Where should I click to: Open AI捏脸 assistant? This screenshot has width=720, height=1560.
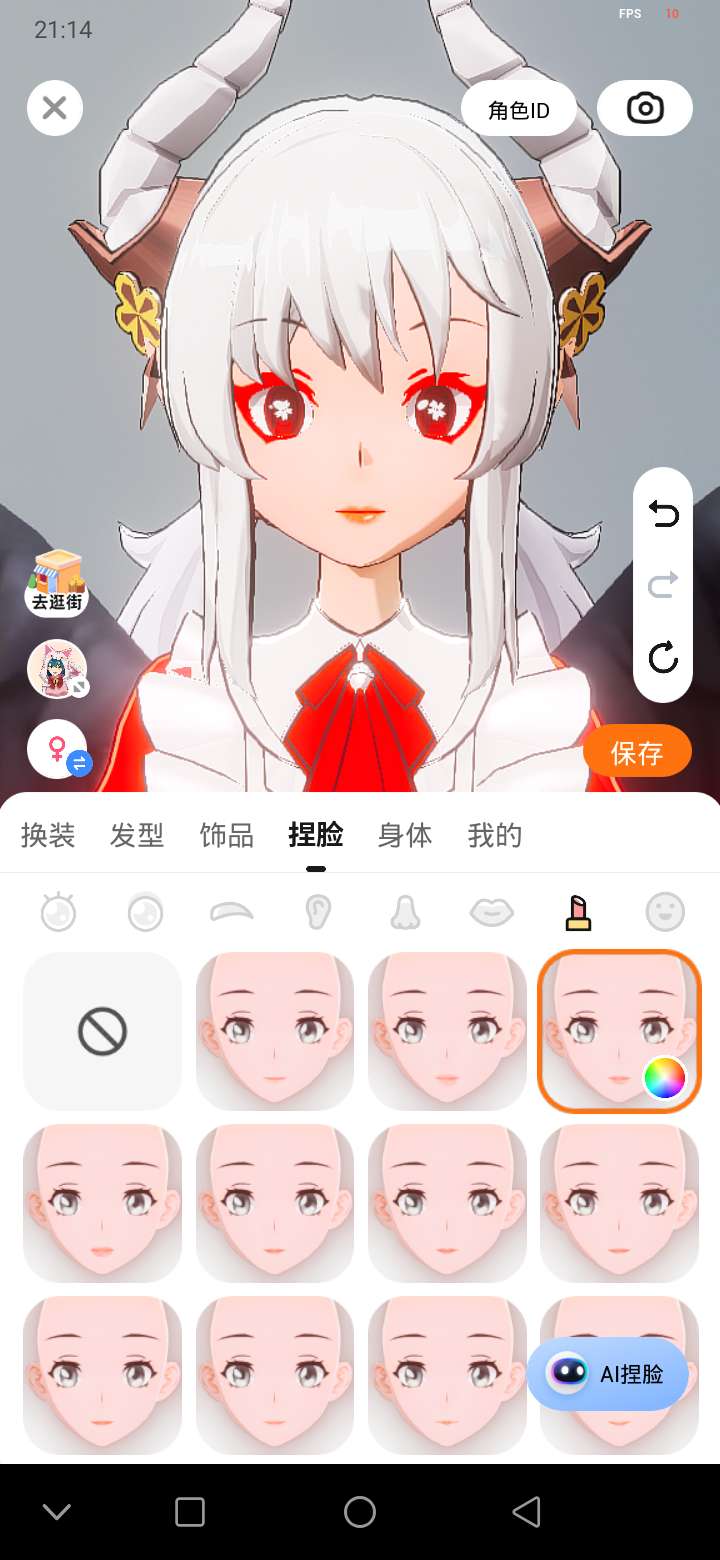pos(608,1374)
